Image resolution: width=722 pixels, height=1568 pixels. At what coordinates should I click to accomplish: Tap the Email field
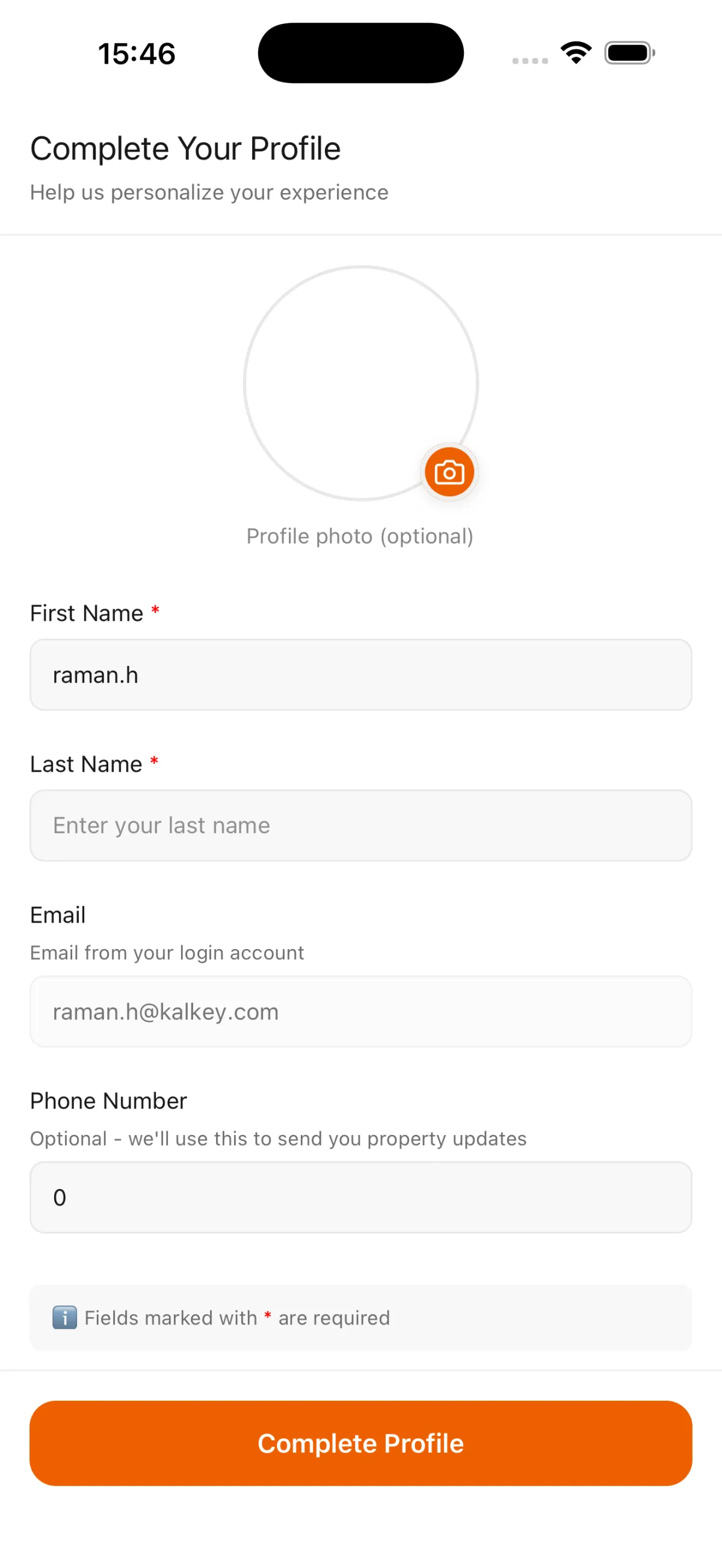click(360, 1012)
